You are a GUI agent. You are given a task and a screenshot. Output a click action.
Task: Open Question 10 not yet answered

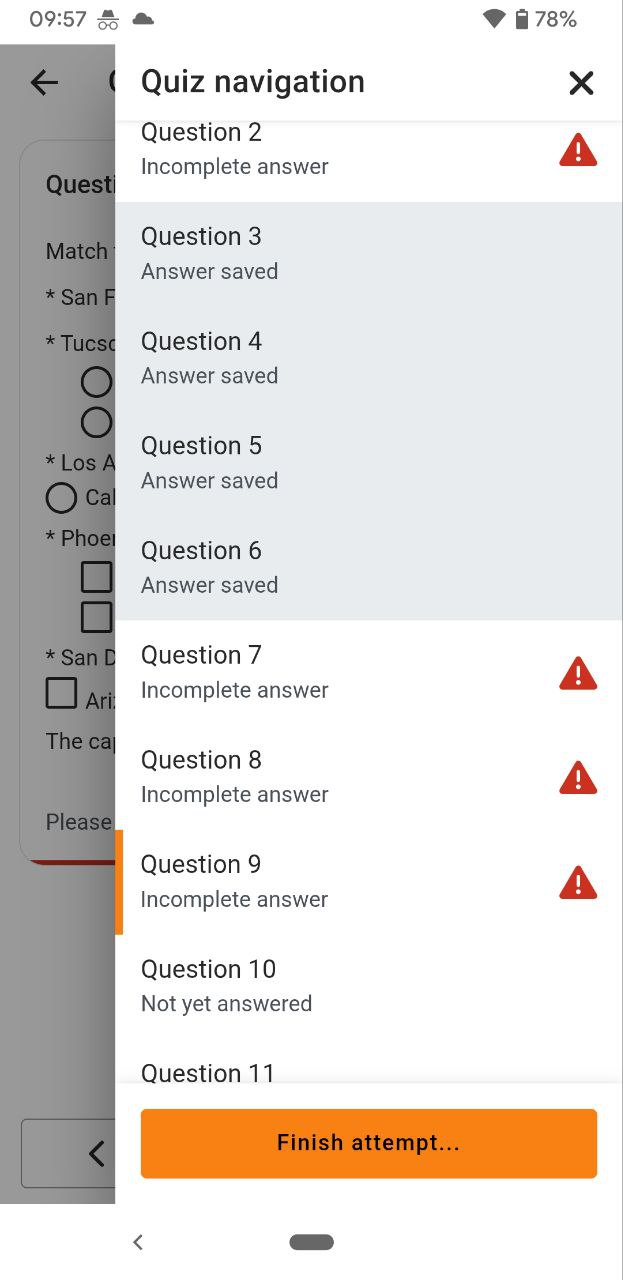tap(369, 987)
